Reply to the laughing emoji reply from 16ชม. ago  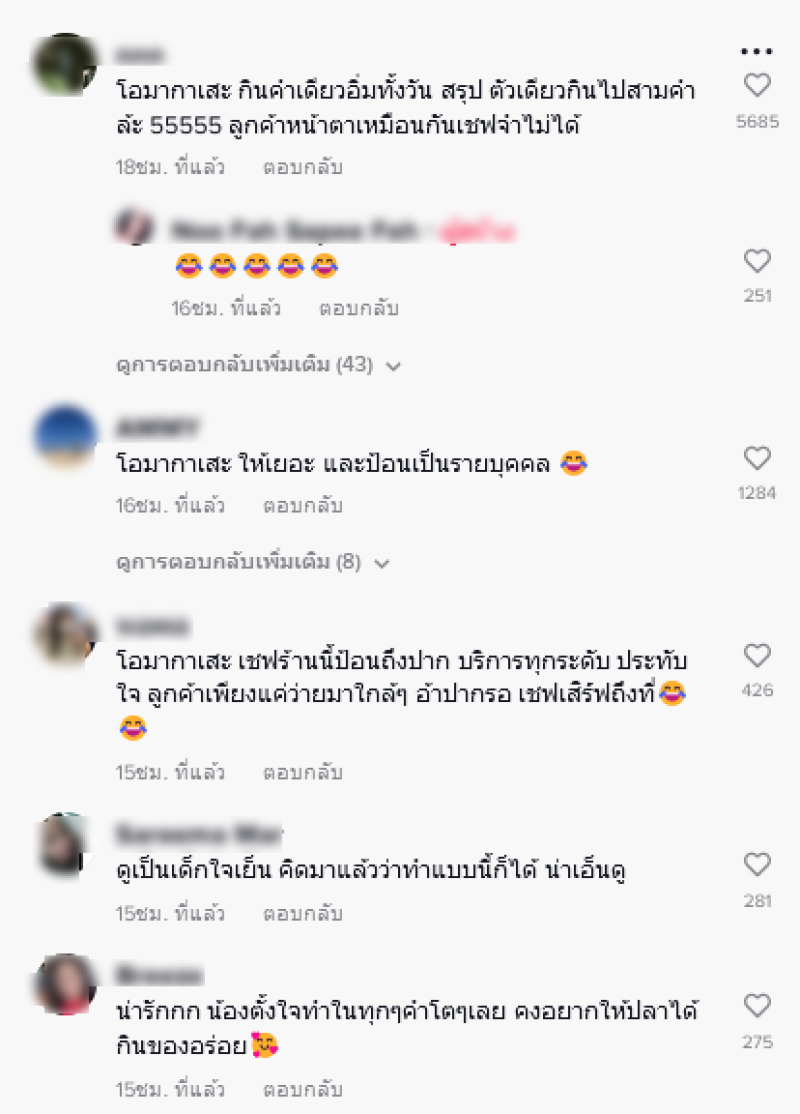point(358,309)
